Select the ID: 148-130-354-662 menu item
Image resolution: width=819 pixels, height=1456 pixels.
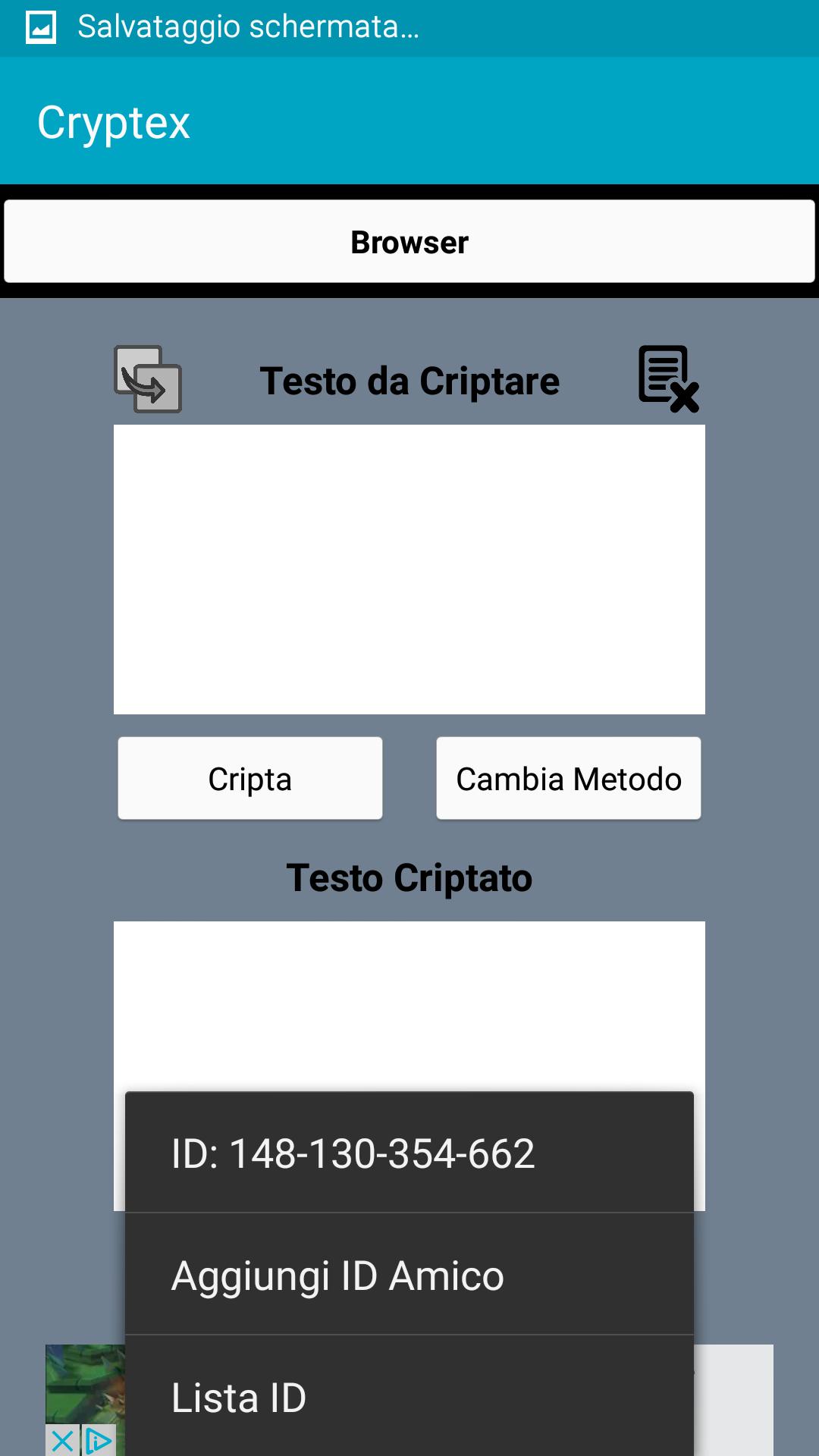pyautogui.click(x=409, y=1153)
